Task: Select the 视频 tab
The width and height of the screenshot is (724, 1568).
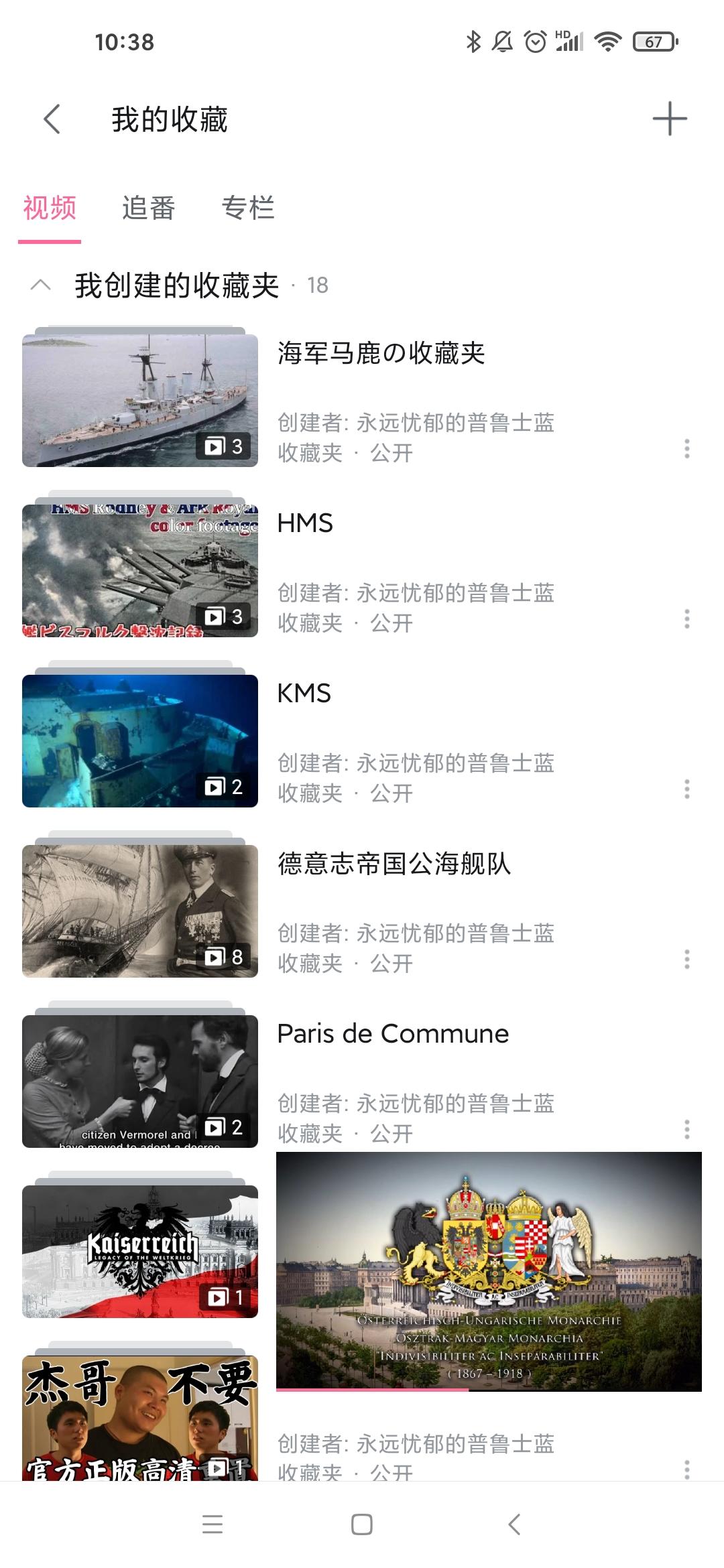Action: coord(50,208)
